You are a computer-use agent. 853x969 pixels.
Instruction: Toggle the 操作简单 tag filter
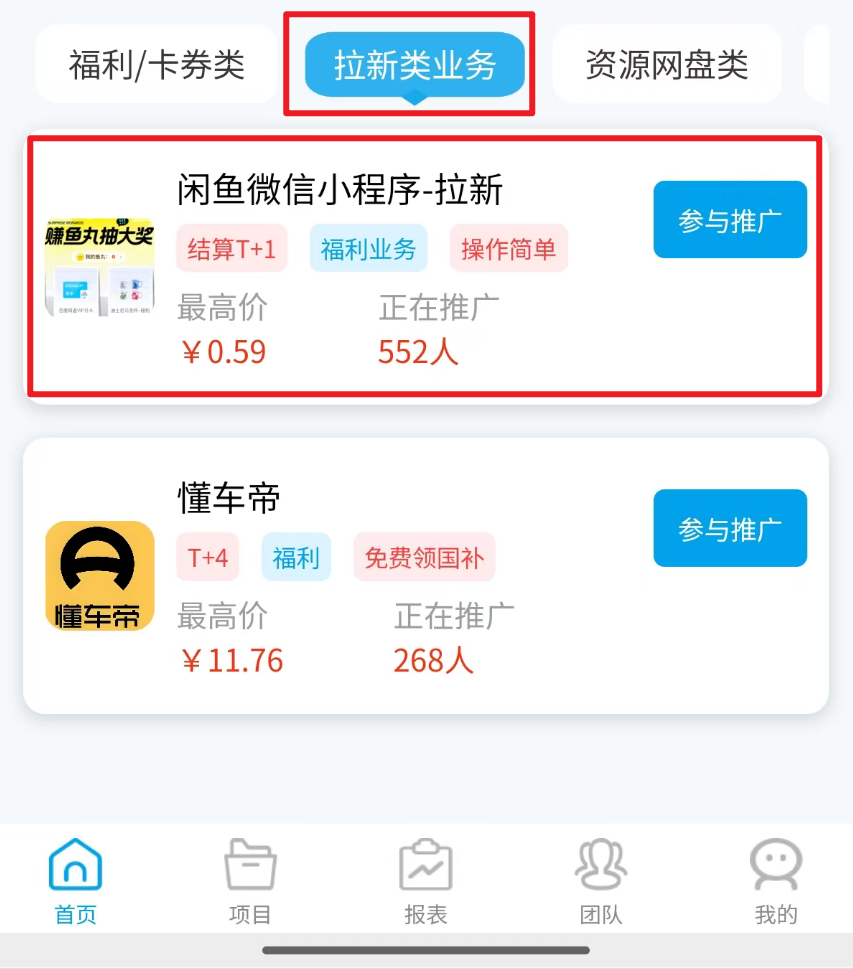coord(510,247)
